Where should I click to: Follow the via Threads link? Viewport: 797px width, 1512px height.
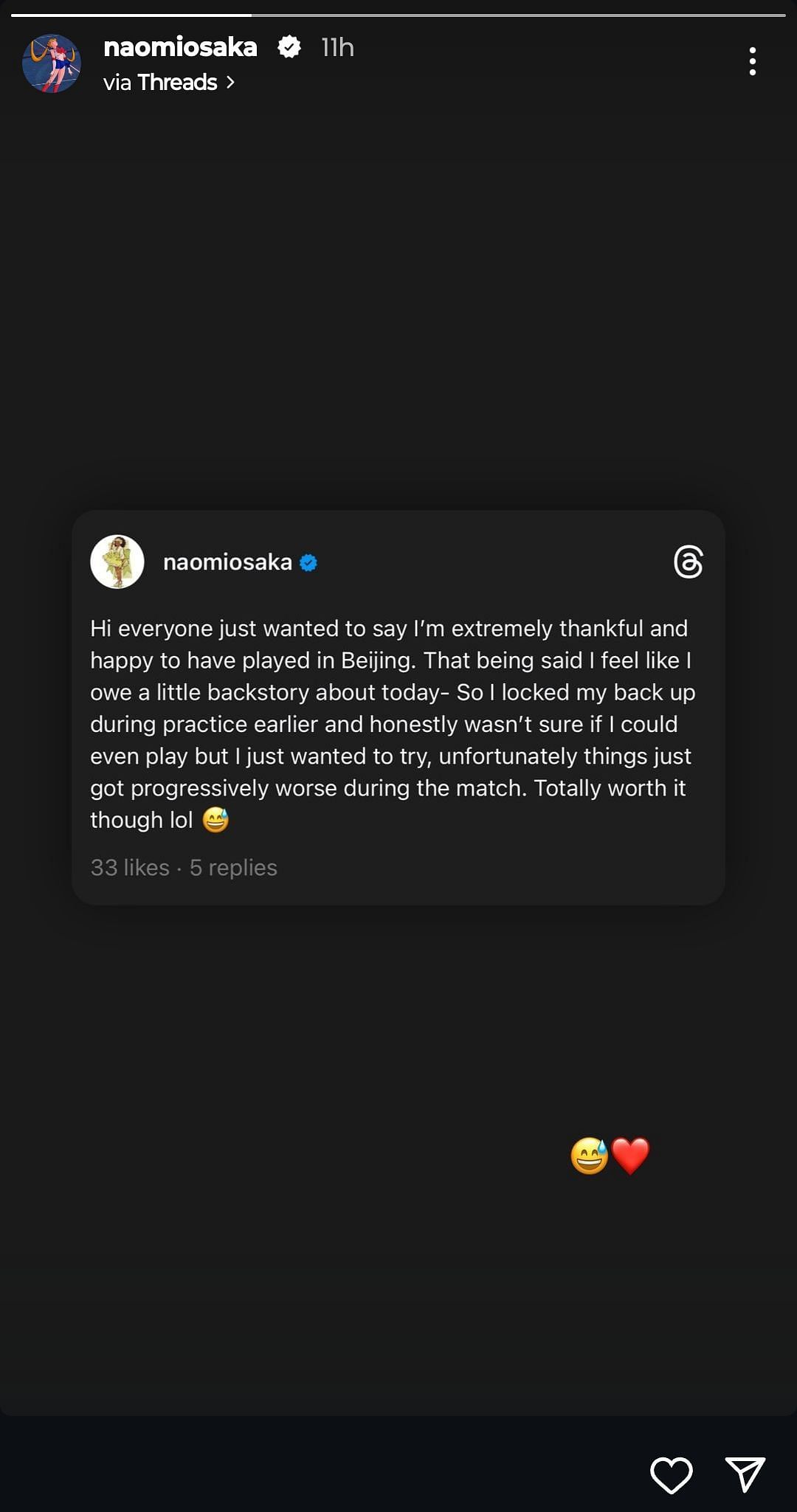169,83
